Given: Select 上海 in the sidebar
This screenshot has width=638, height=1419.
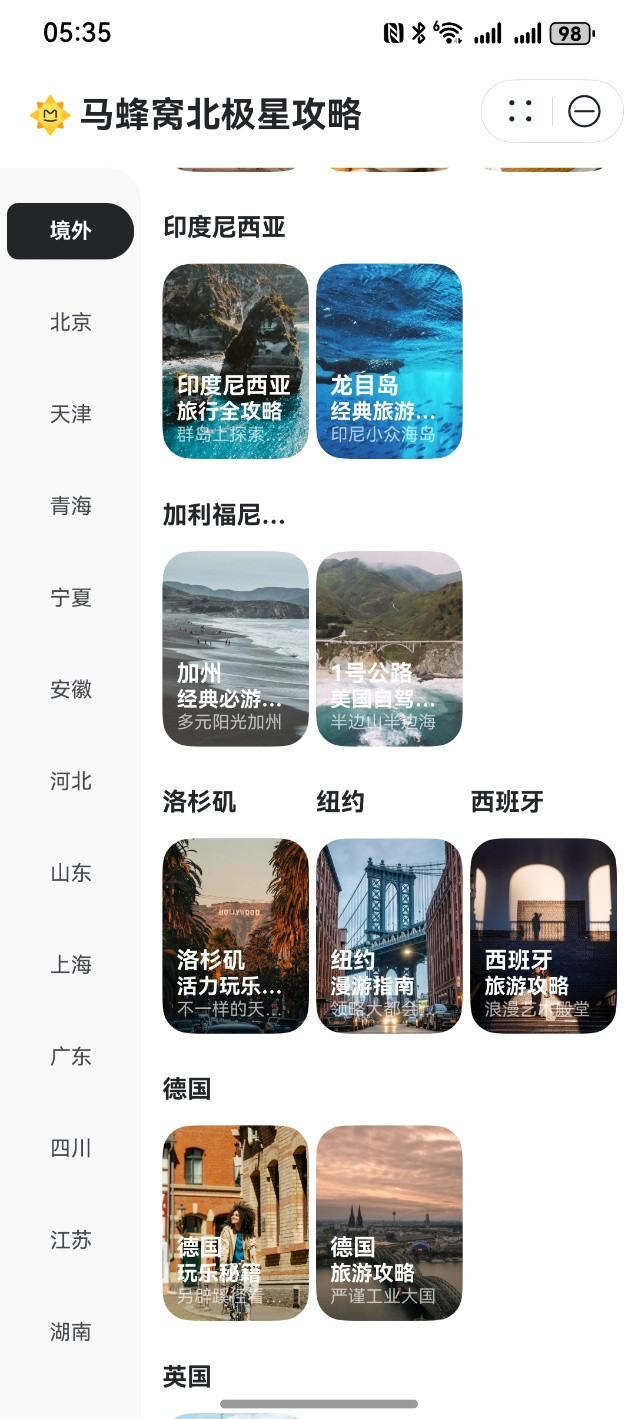Looking at the screenshot, I should point(71,965).
